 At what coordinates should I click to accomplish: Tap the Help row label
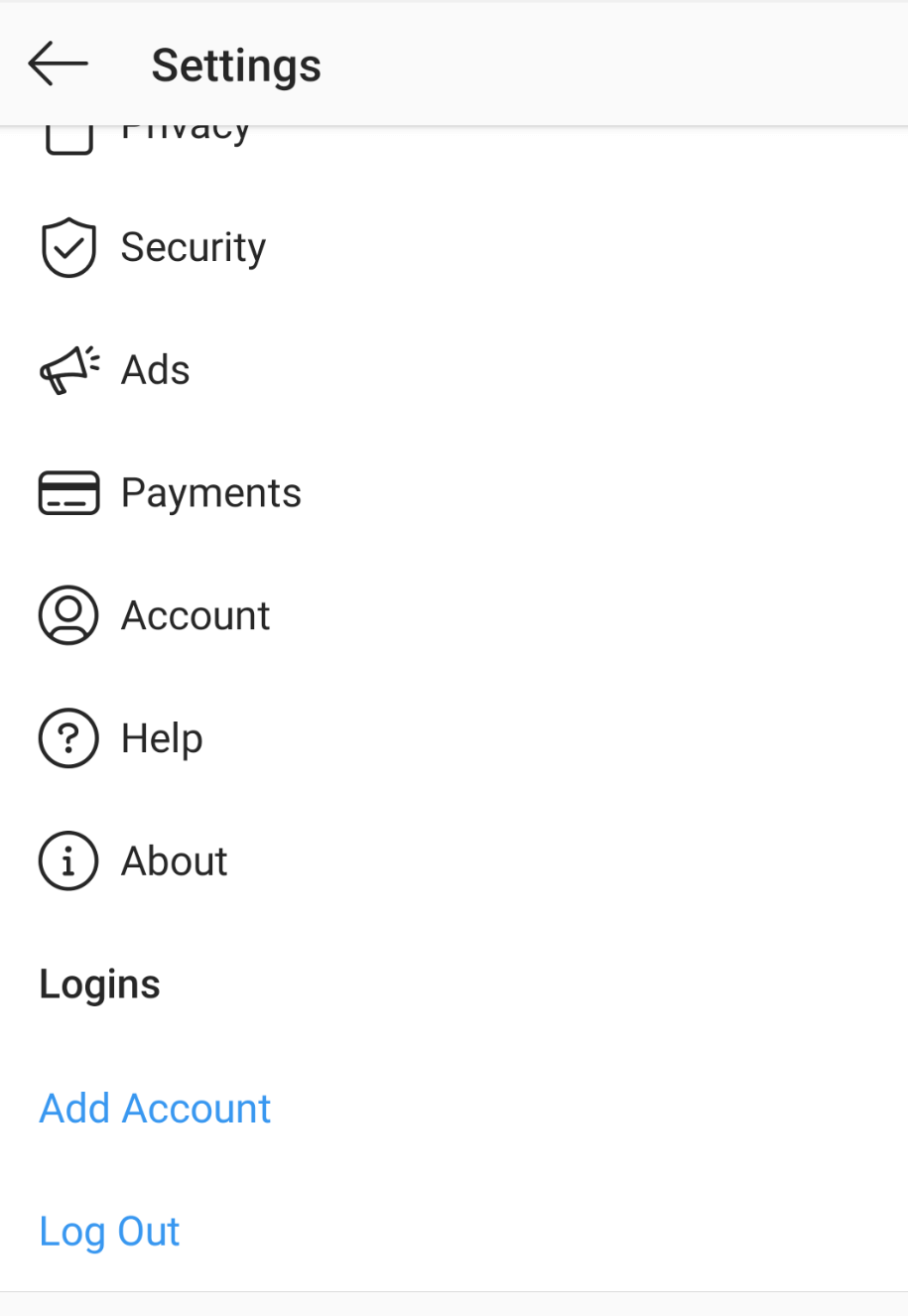point(162,738)
